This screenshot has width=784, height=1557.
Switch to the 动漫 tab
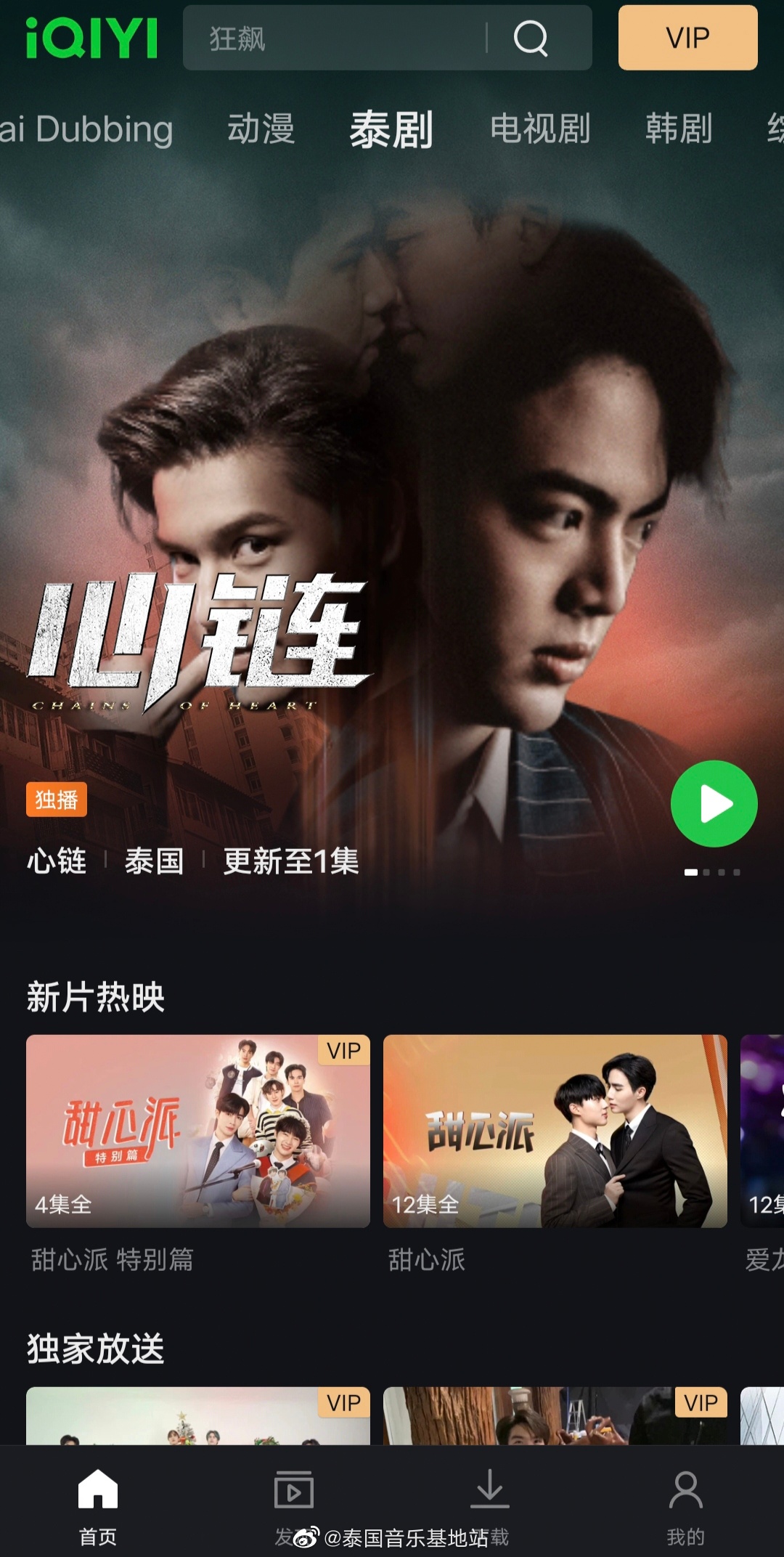(261, 129)
